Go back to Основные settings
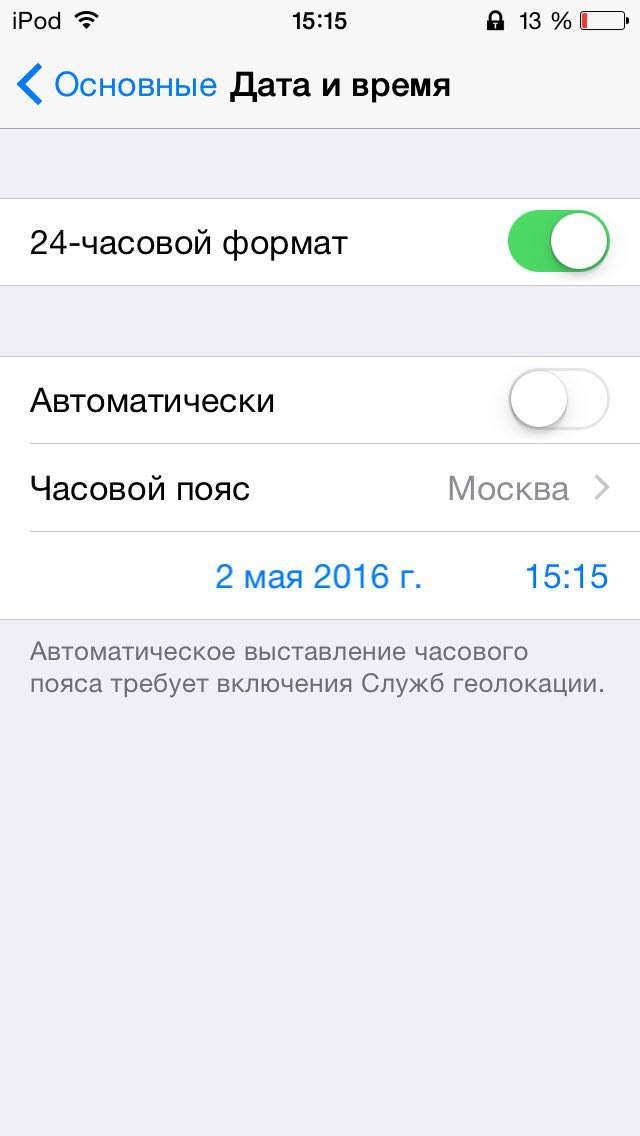Viewport: 640px width, 1136px height. tap(117, 86)
